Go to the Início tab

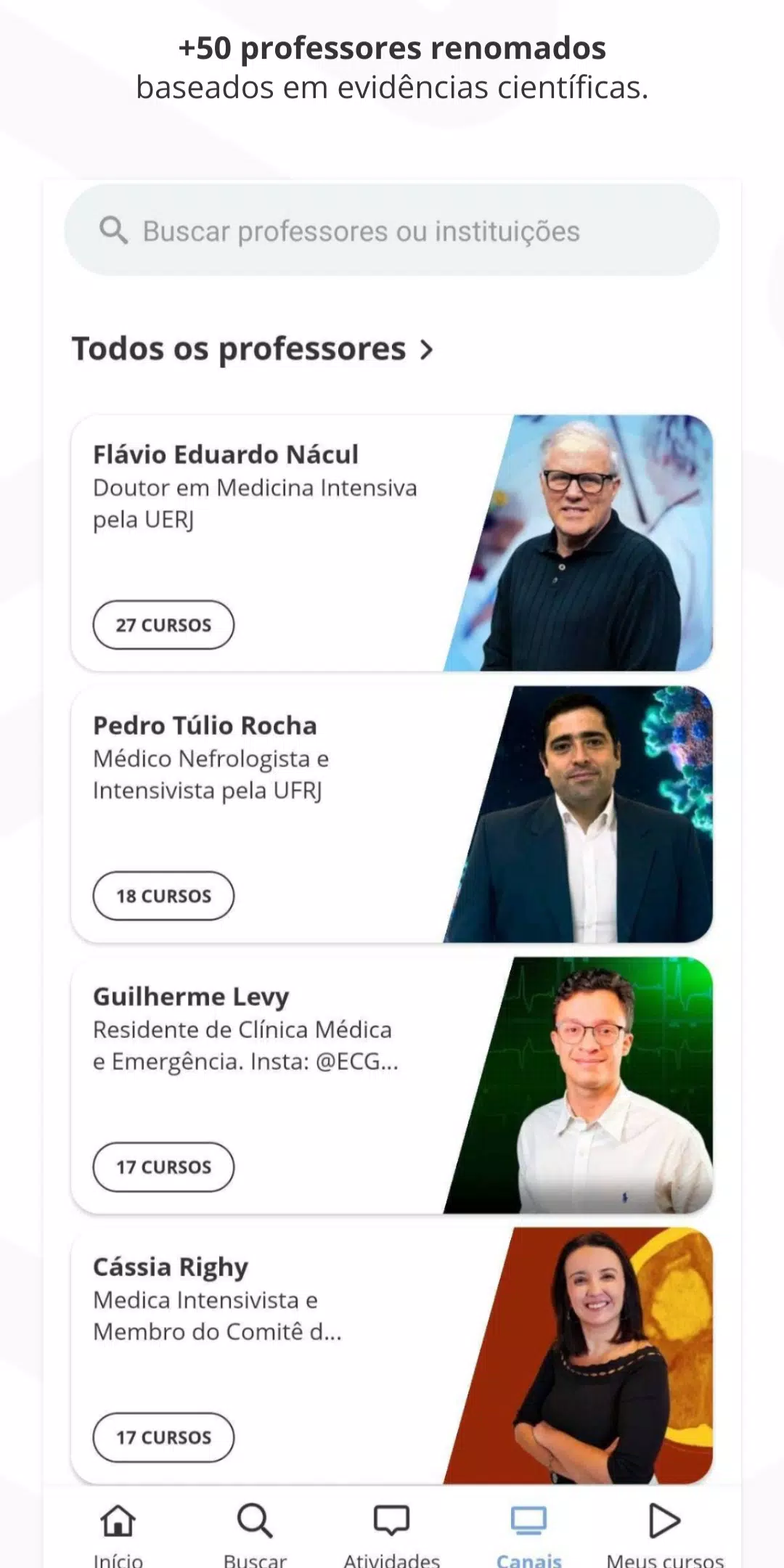coord(118,1532)
